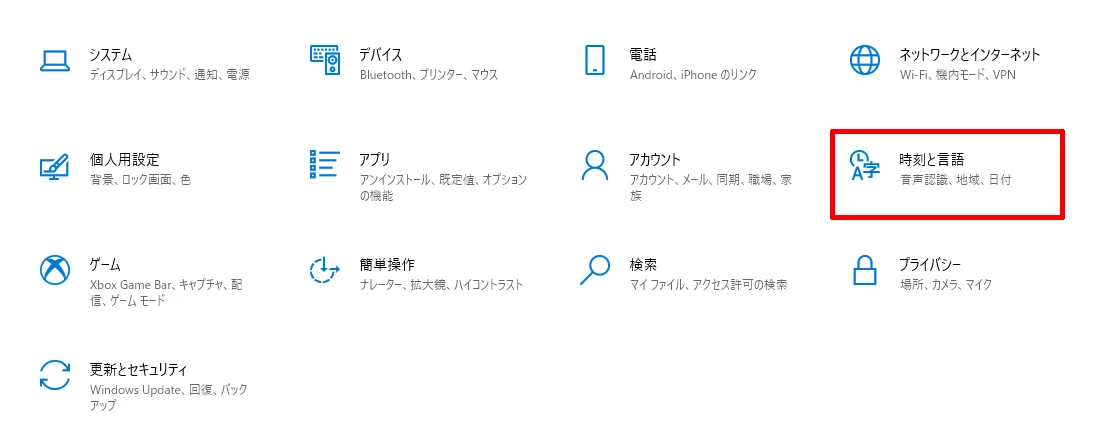
Task: Open ゲーム settings
Action: coord(105,265)
